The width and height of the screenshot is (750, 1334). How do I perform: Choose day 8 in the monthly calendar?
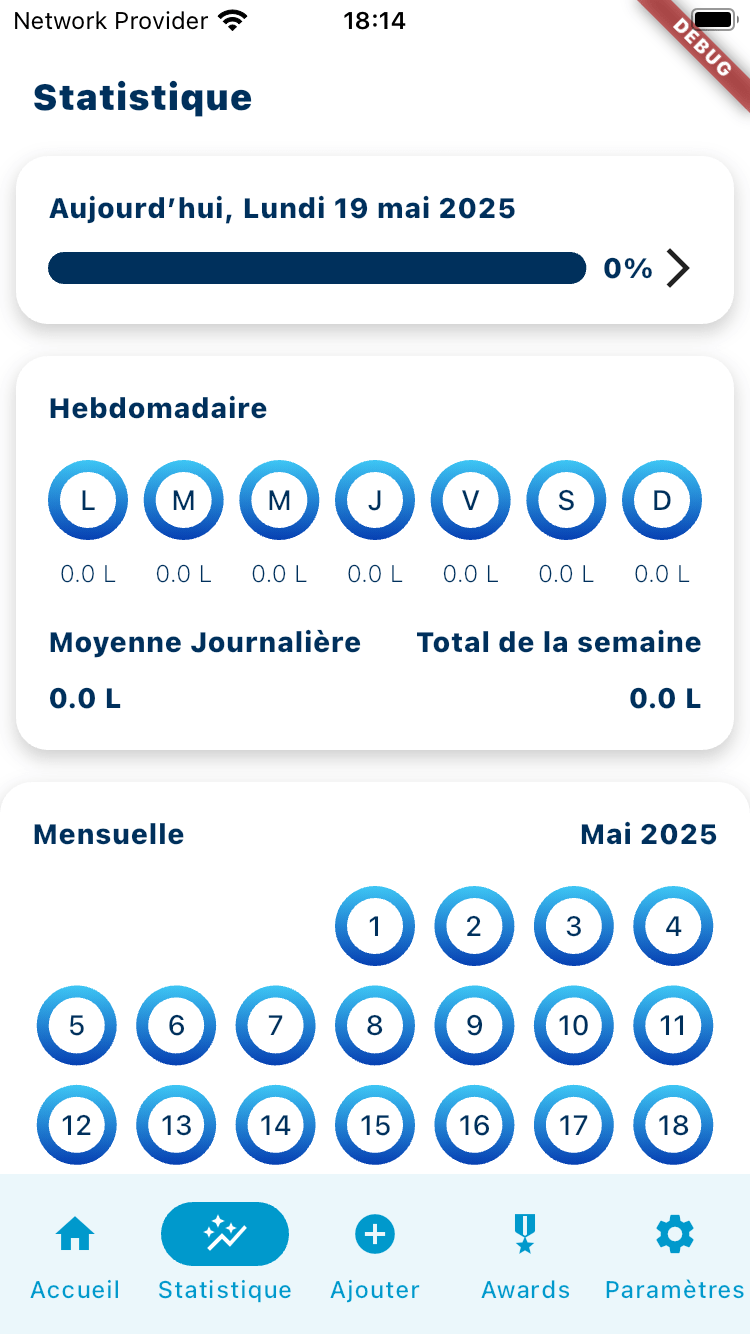tap(375, 1026)
